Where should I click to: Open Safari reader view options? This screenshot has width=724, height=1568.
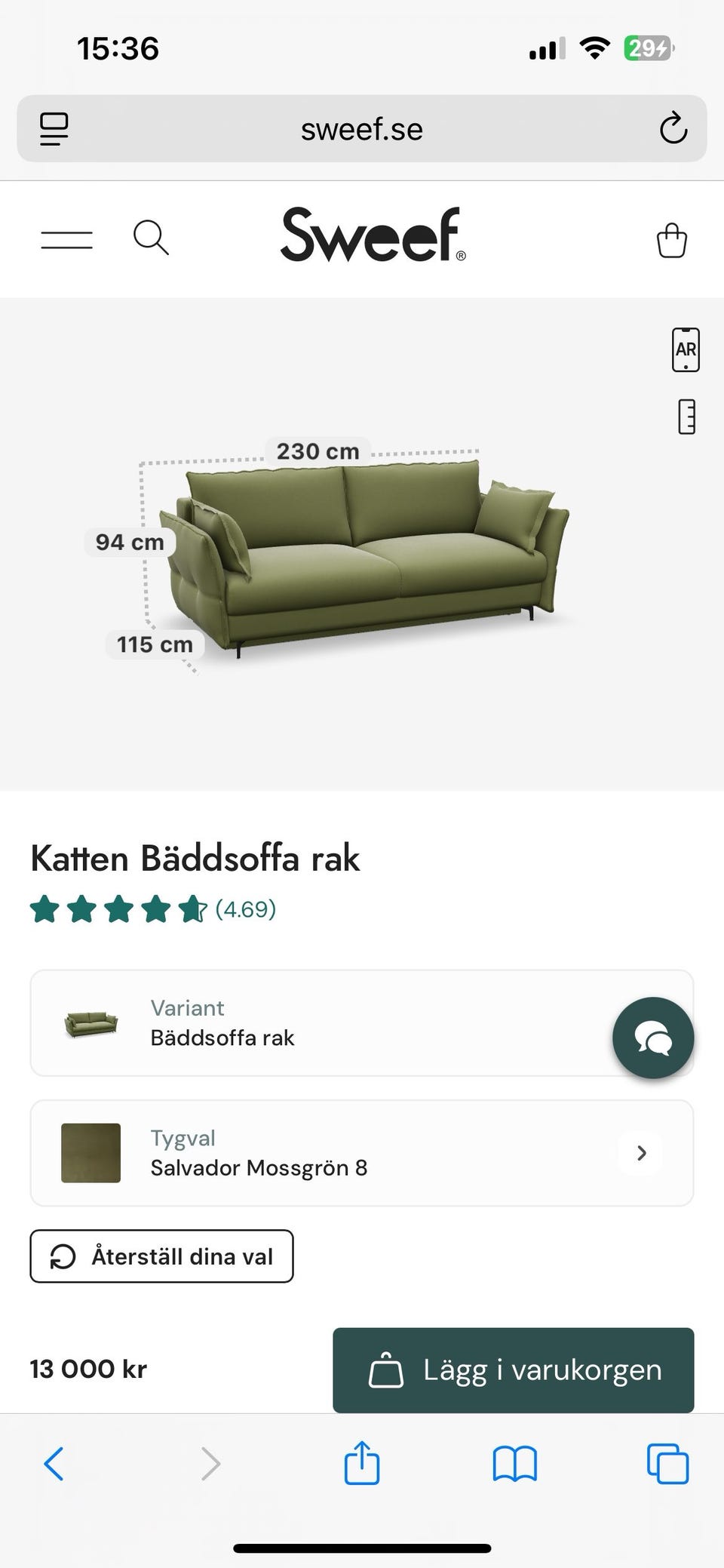click(51, 128)
